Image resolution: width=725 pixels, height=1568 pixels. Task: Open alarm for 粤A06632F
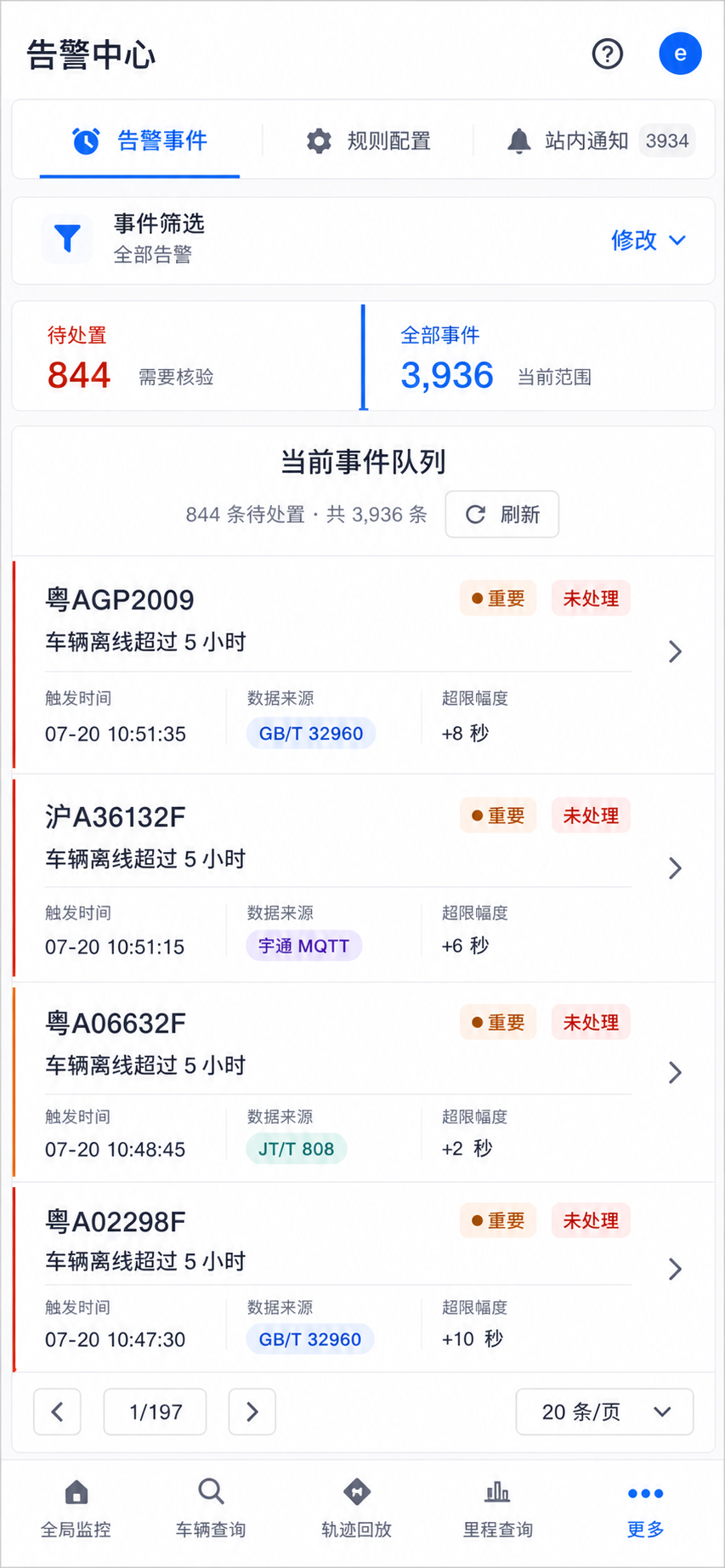click(x=364, y=1082)
